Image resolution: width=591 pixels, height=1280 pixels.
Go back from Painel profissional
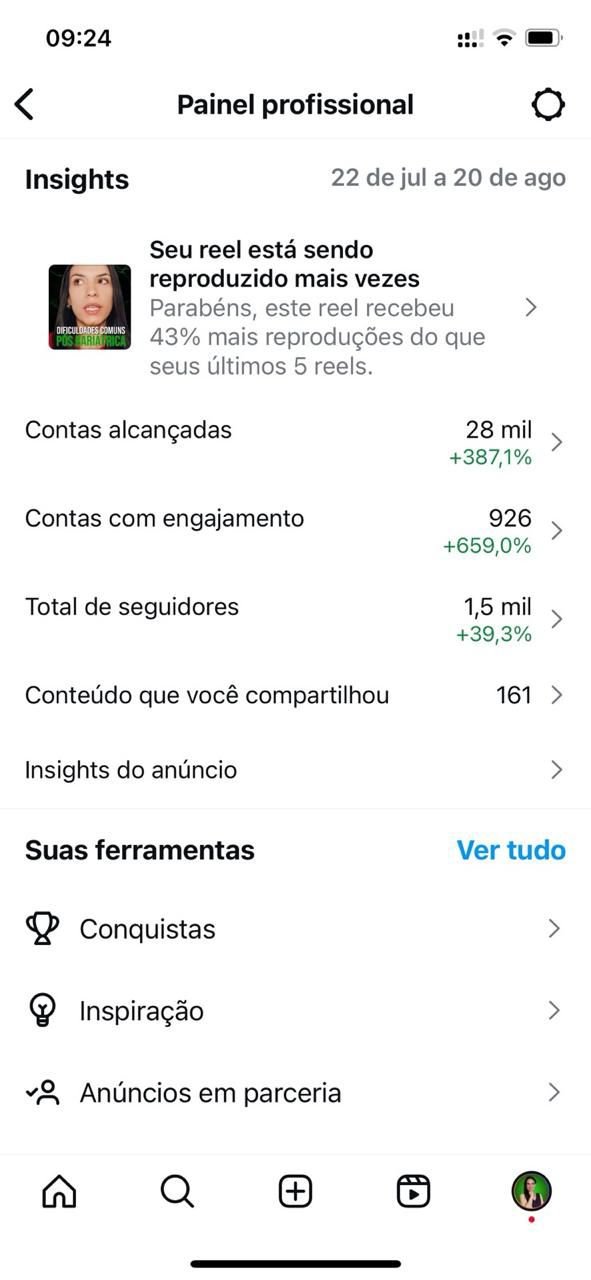click(25, 104)
